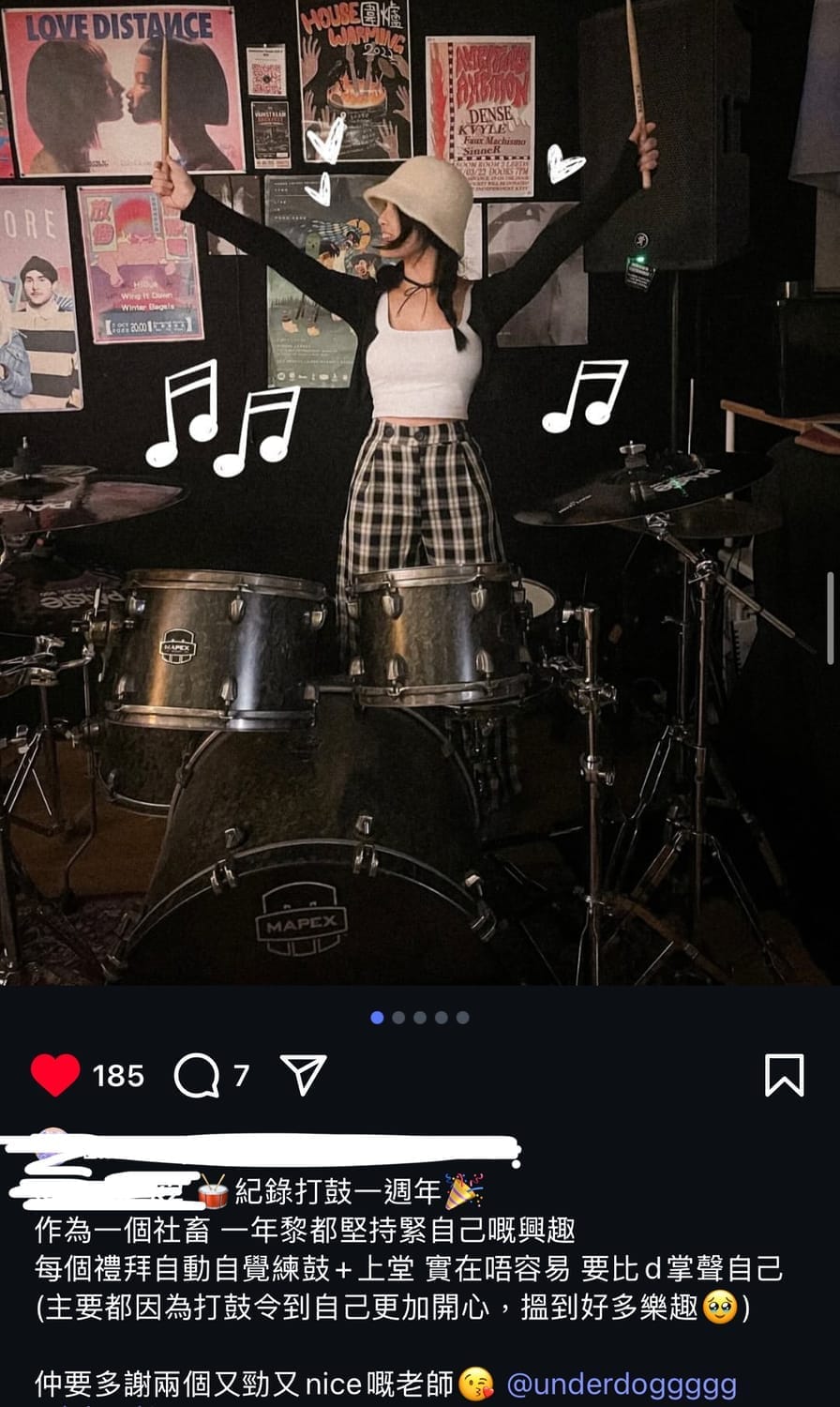Share the post with the paper plane icon
Screen dimensions: 840x1407
(304, 1075)
